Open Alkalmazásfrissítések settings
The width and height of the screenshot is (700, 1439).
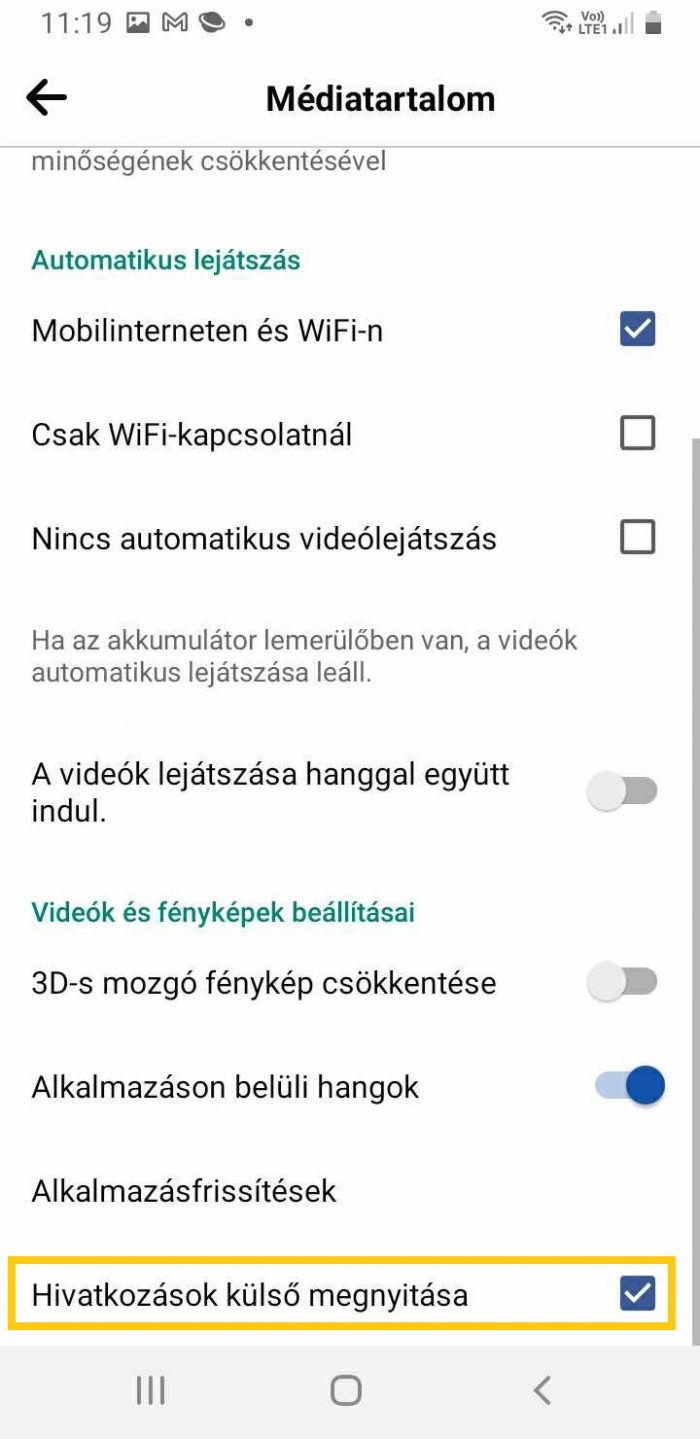pyautogui.click(x=184, y=1191)
